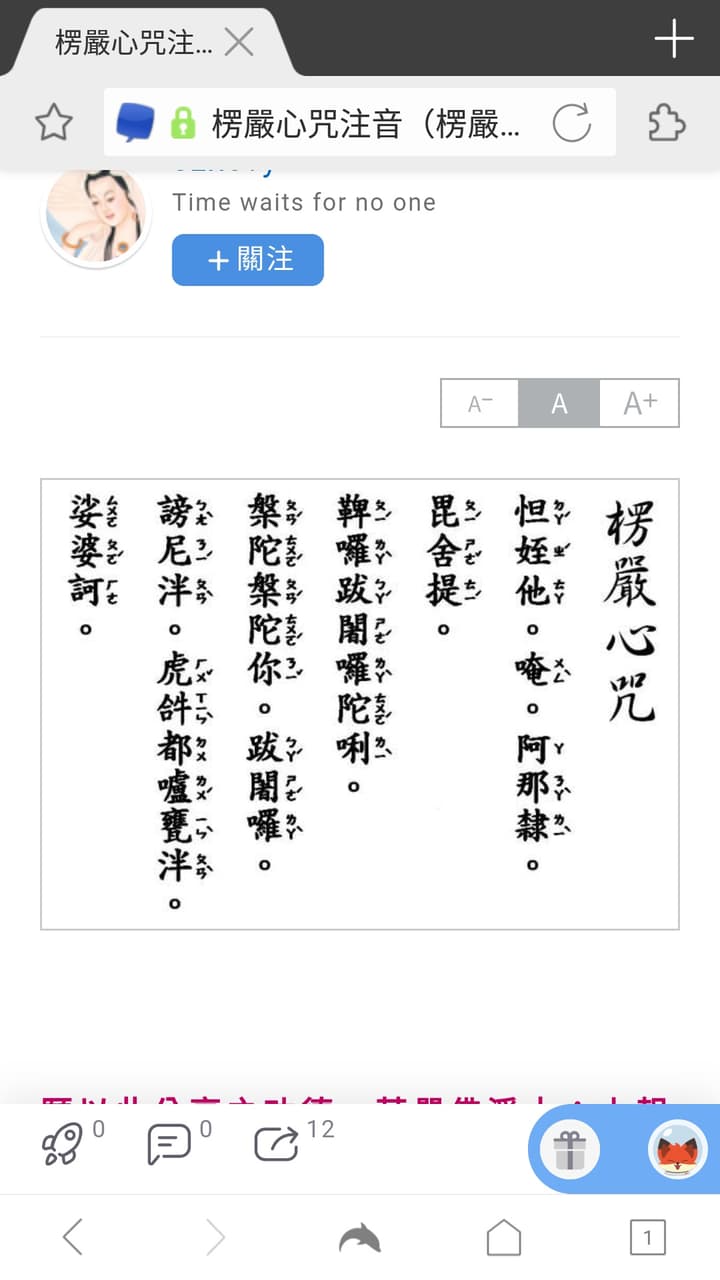Go to the browser home page
The image size is (720, 1280).
pyautogui.click(x=504, y=1238)
